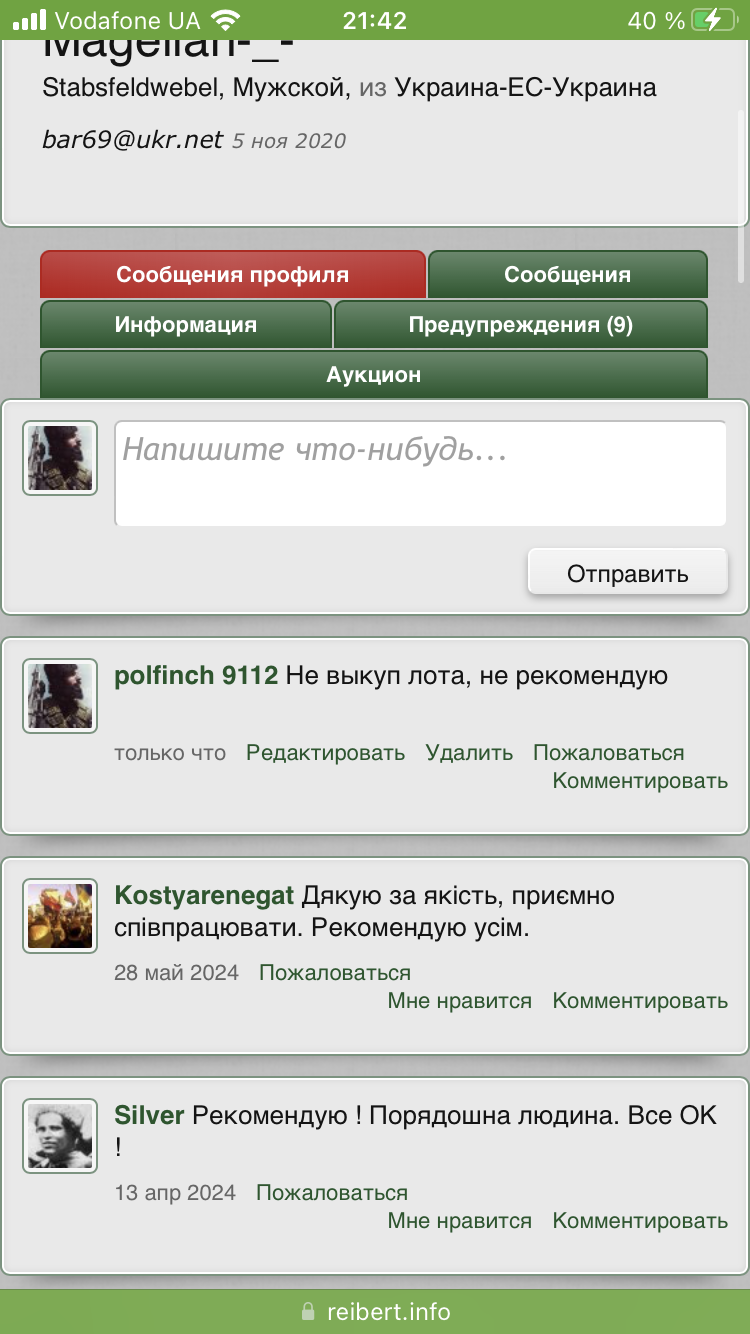Image resolution: width=750 pixels, height=1334 pixels.
Task: Tap the reibert.info address bar
Action: point(375,1311)
